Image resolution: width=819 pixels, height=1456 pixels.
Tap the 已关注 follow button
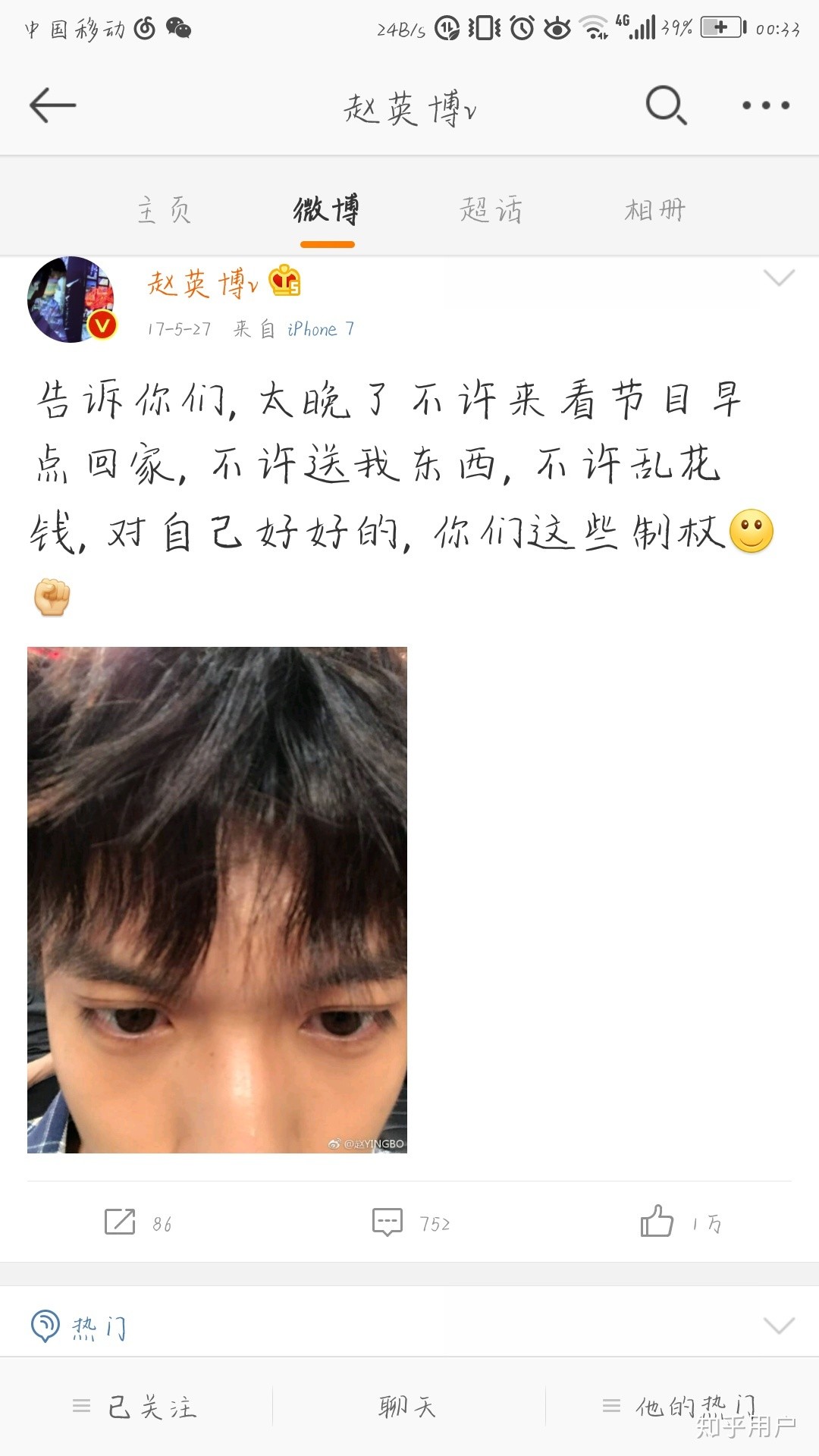click(x=135, y=1407)
